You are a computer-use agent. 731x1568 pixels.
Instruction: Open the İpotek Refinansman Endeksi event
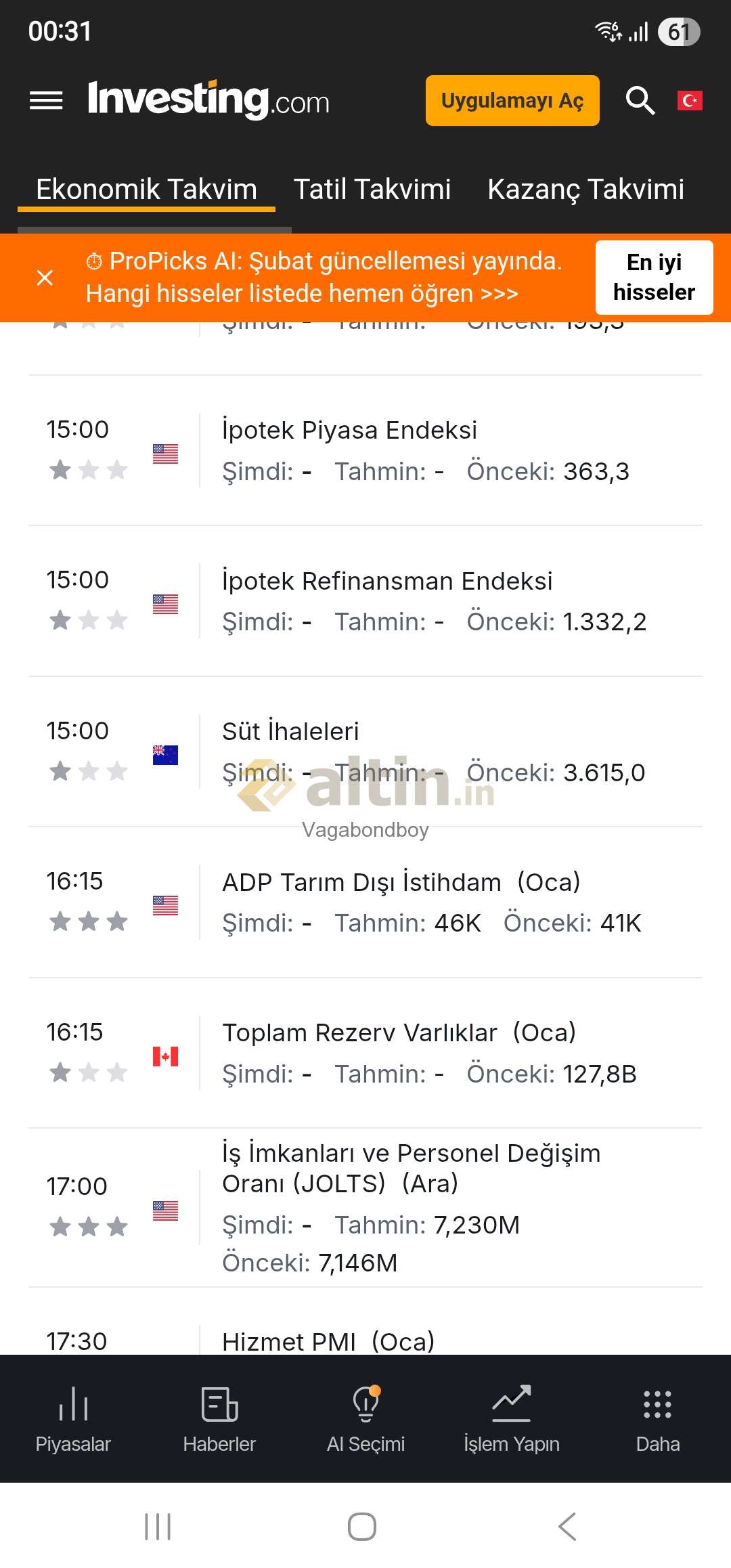click(x=387, y=581)
